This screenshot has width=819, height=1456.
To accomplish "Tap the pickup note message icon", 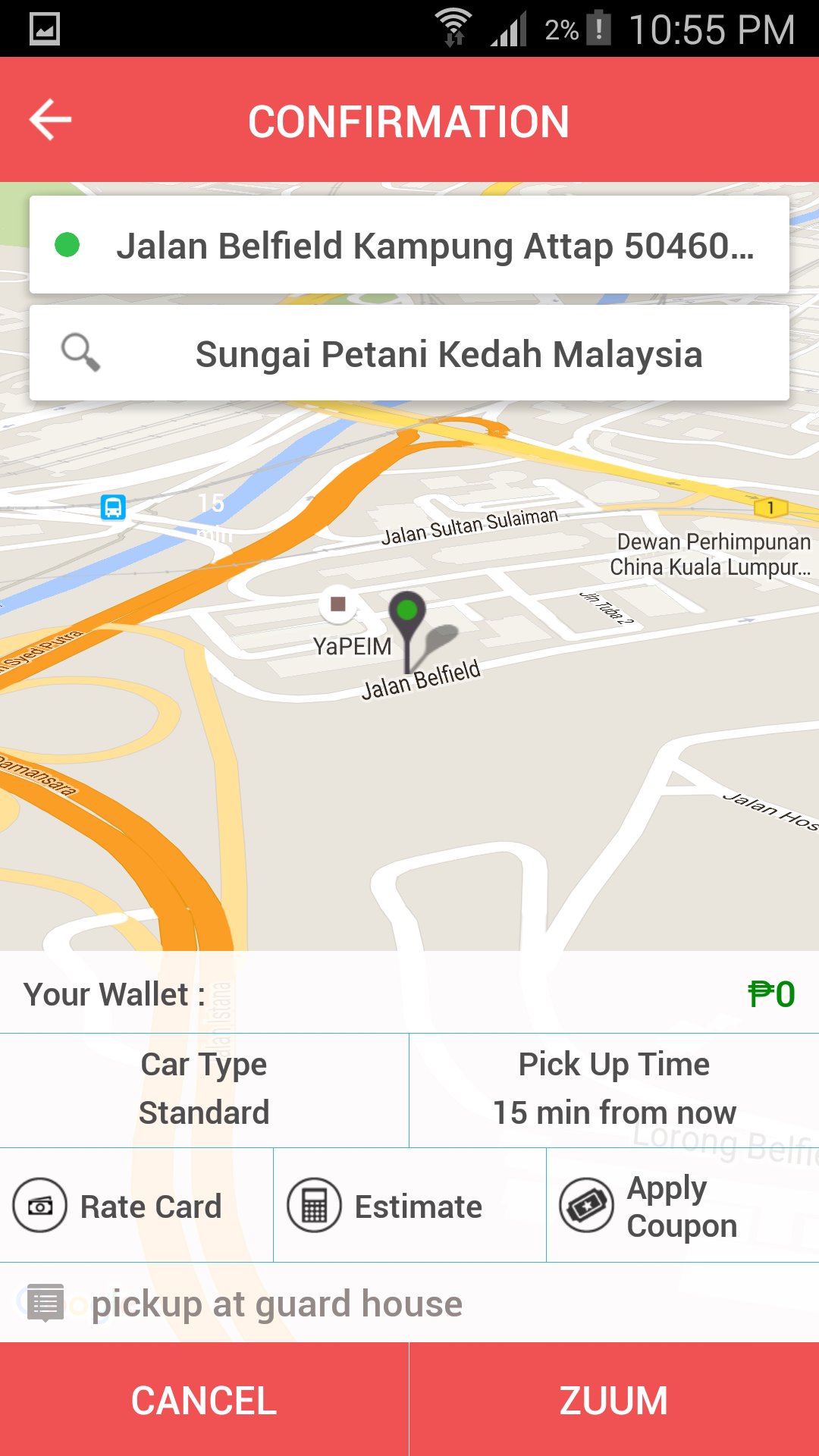I will (x=43, y=1303).
